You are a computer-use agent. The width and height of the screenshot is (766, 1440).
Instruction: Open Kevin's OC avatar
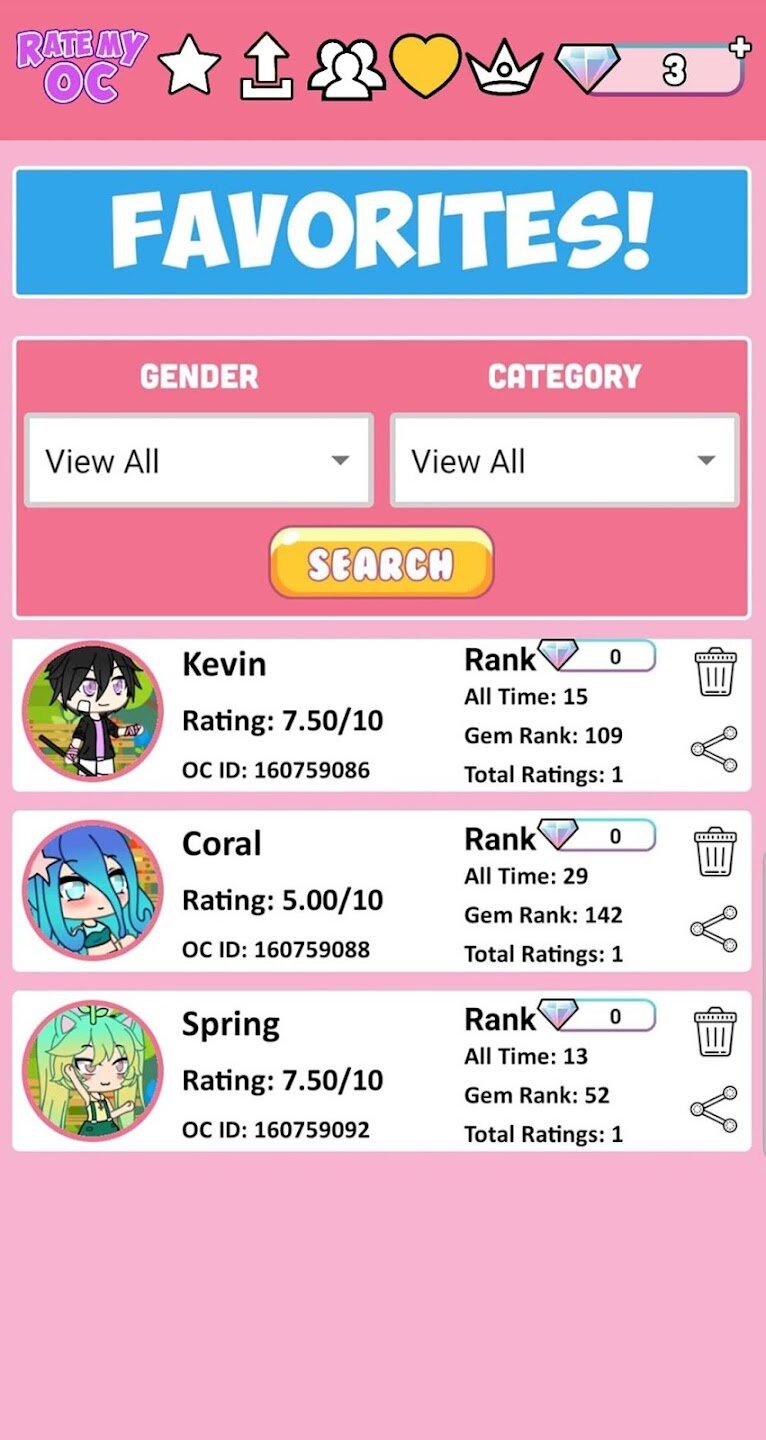tap(92, 711)
